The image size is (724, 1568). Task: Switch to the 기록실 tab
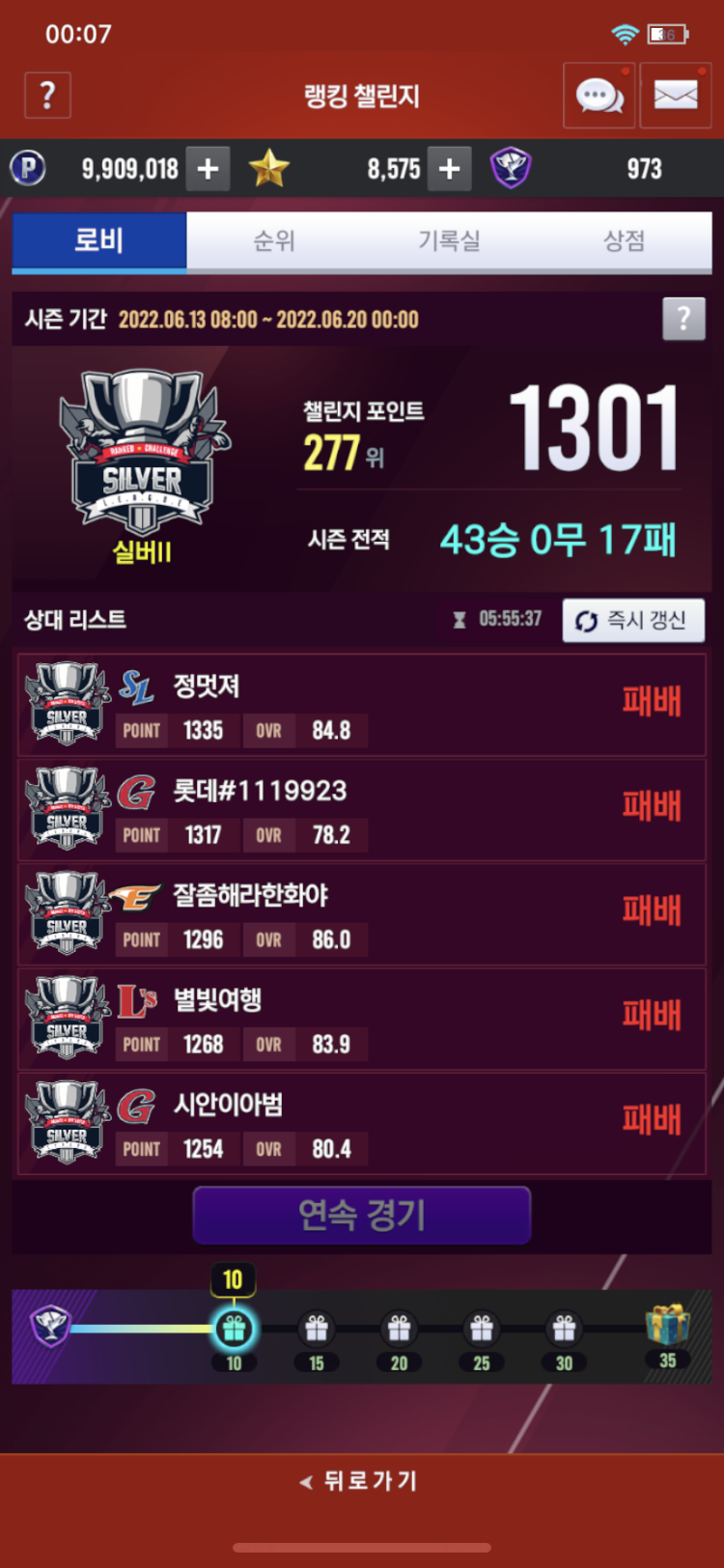tap(449, 240)
